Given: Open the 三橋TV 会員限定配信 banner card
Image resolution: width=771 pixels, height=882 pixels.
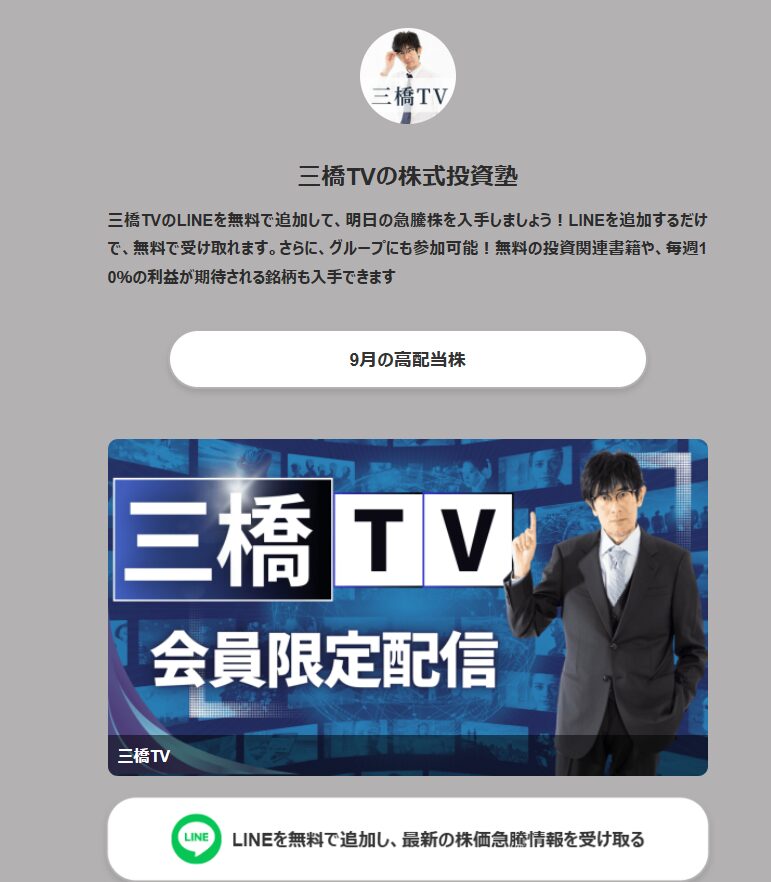Looking at the screenshot, I should 407,607.
